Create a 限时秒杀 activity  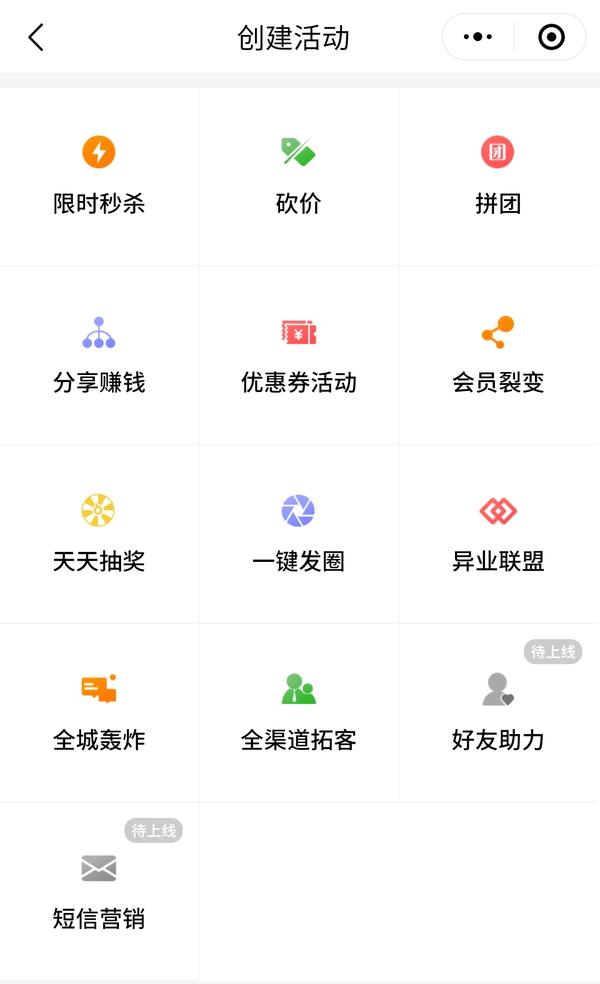pos(99,176)
